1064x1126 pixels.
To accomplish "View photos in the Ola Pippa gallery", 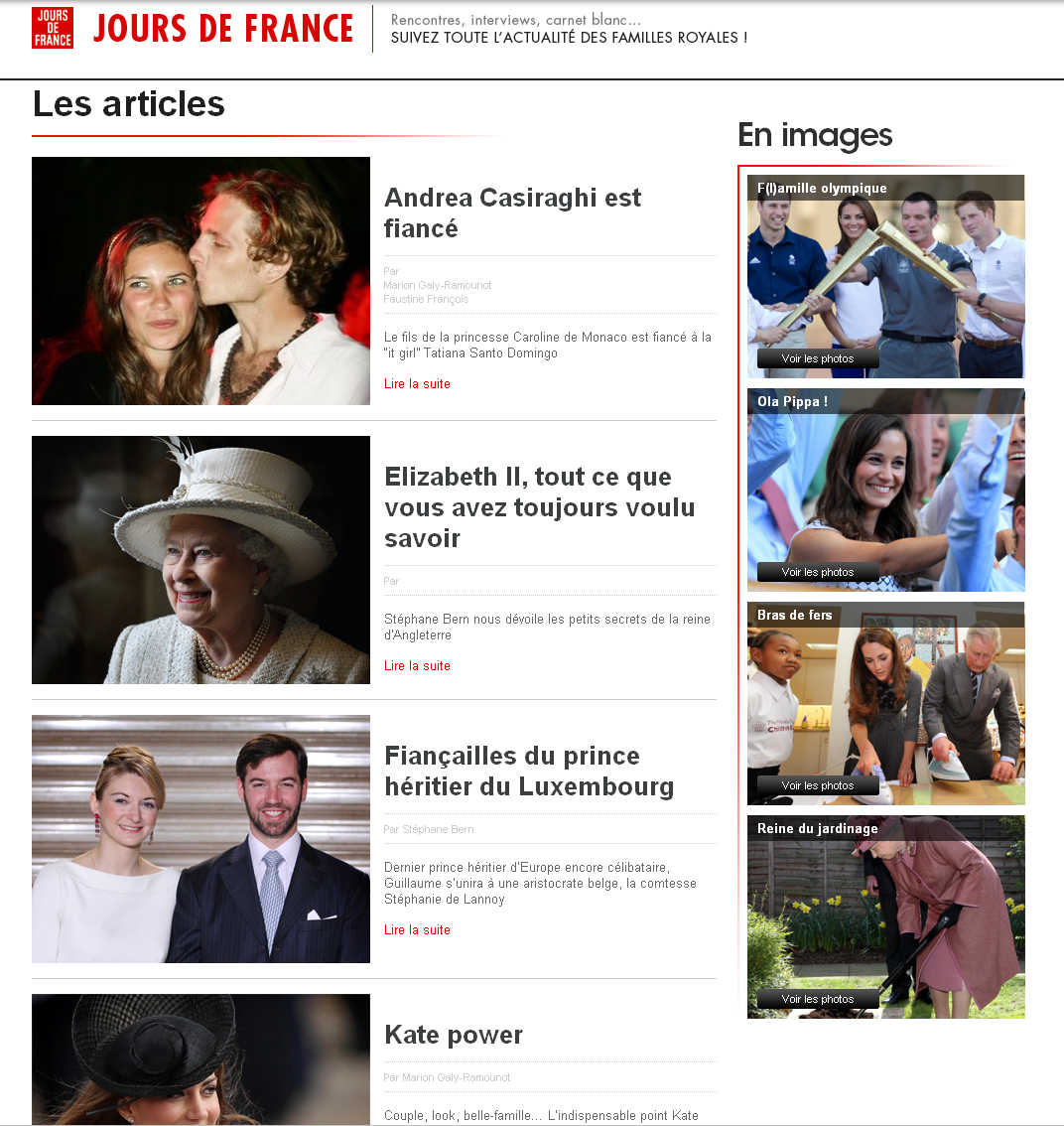I will pos(817,573).
